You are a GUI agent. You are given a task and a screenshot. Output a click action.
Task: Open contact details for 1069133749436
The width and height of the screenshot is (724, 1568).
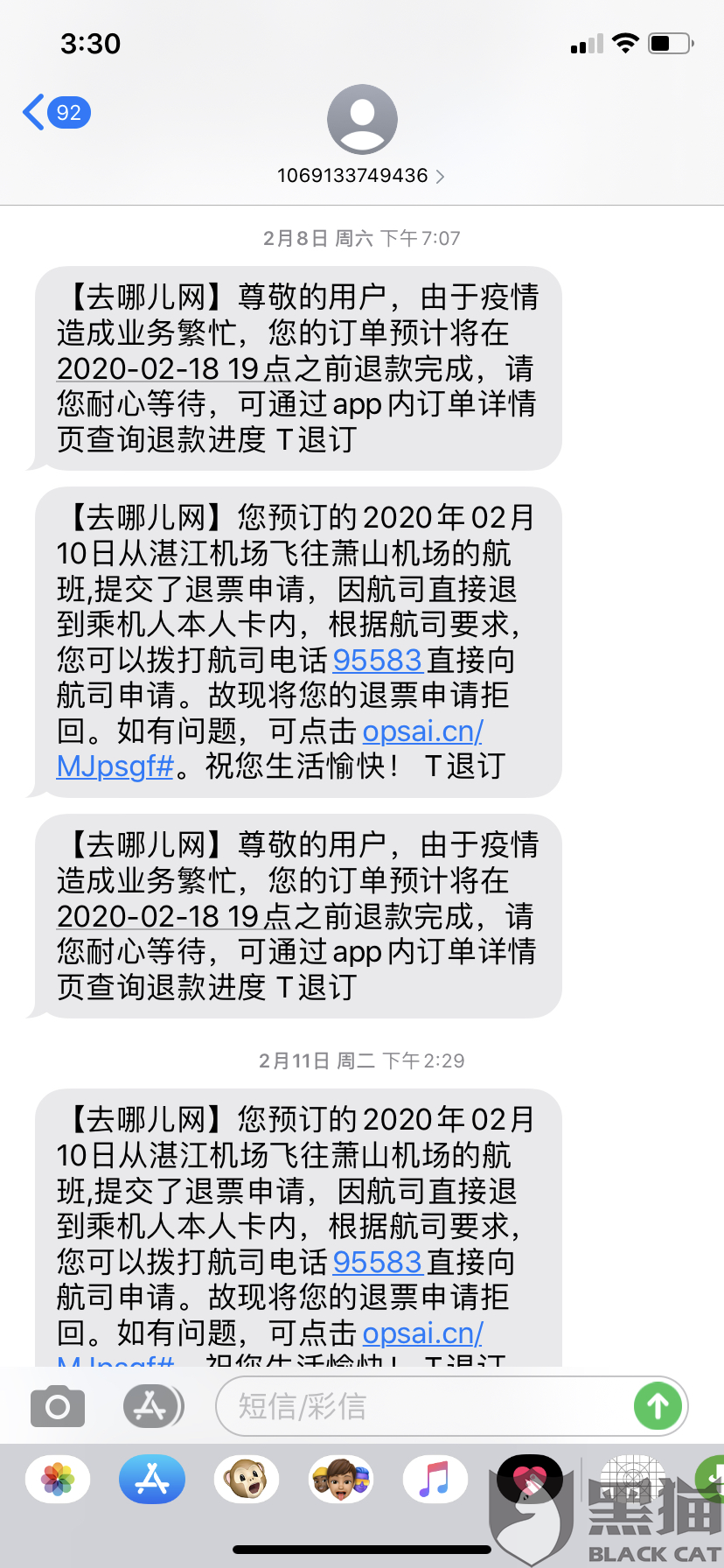(x=361, y=175)
